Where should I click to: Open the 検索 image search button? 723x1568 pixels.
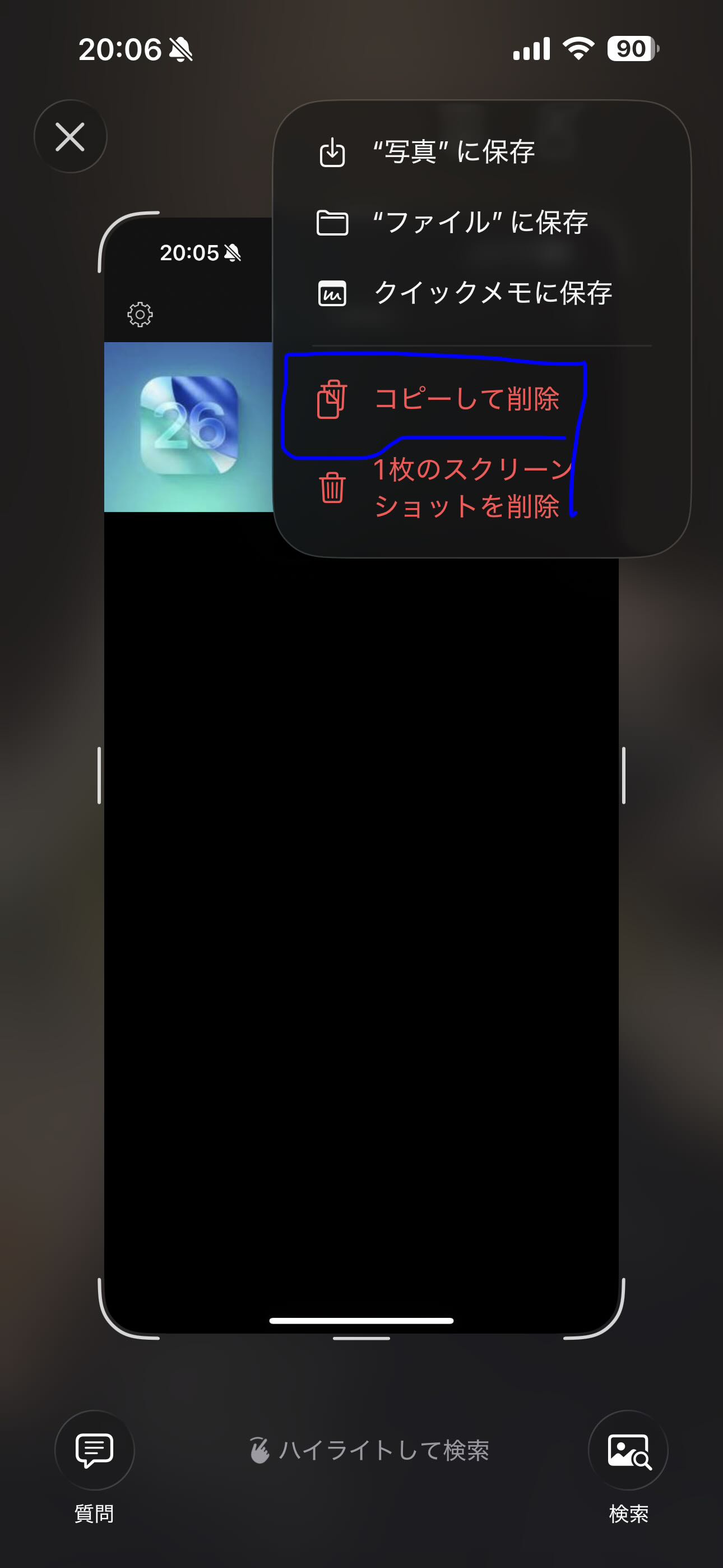click(628, 1451)
